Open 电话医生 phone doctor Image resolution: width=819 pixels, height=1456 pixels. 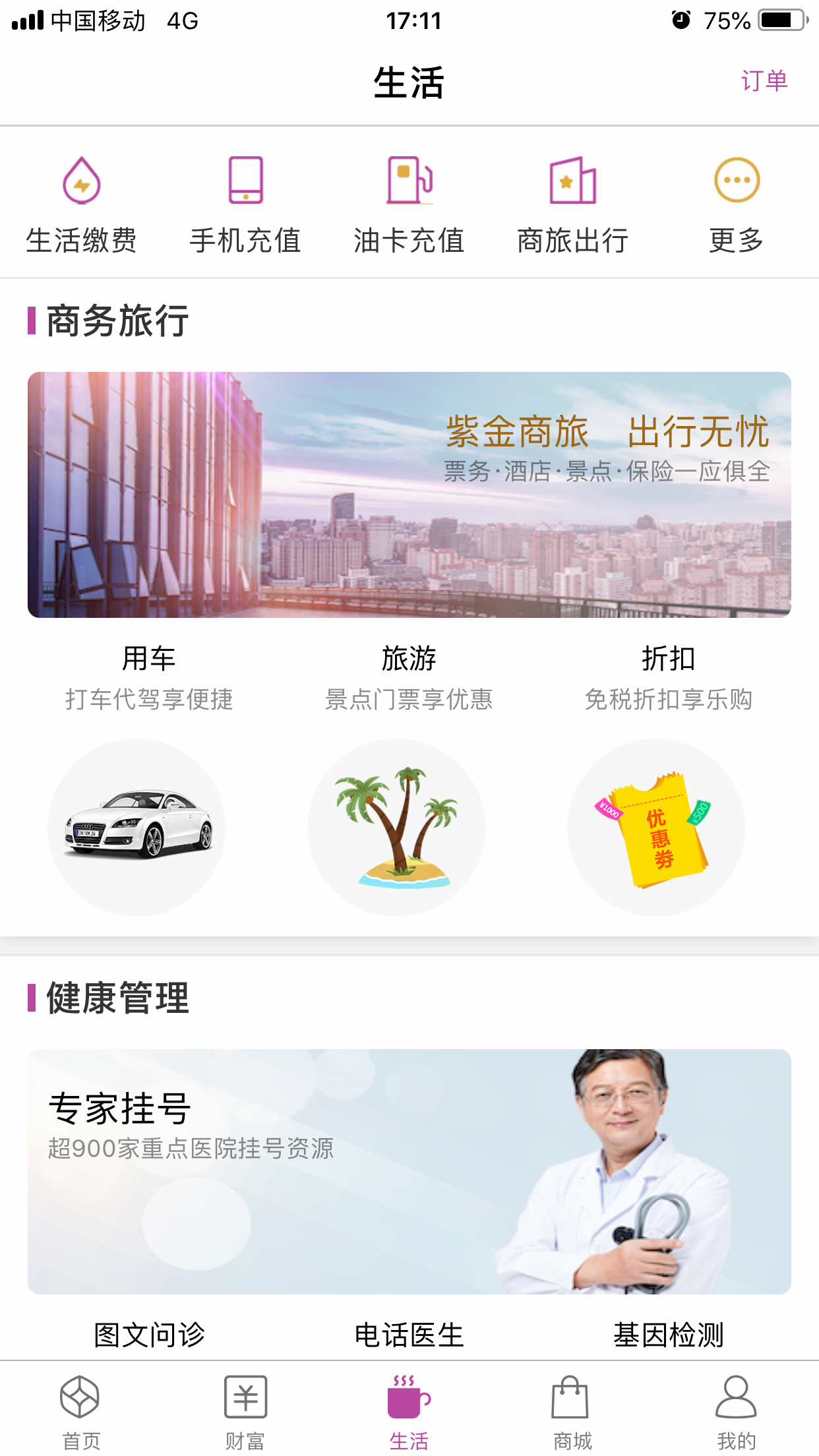click(x=409, y=1335)
